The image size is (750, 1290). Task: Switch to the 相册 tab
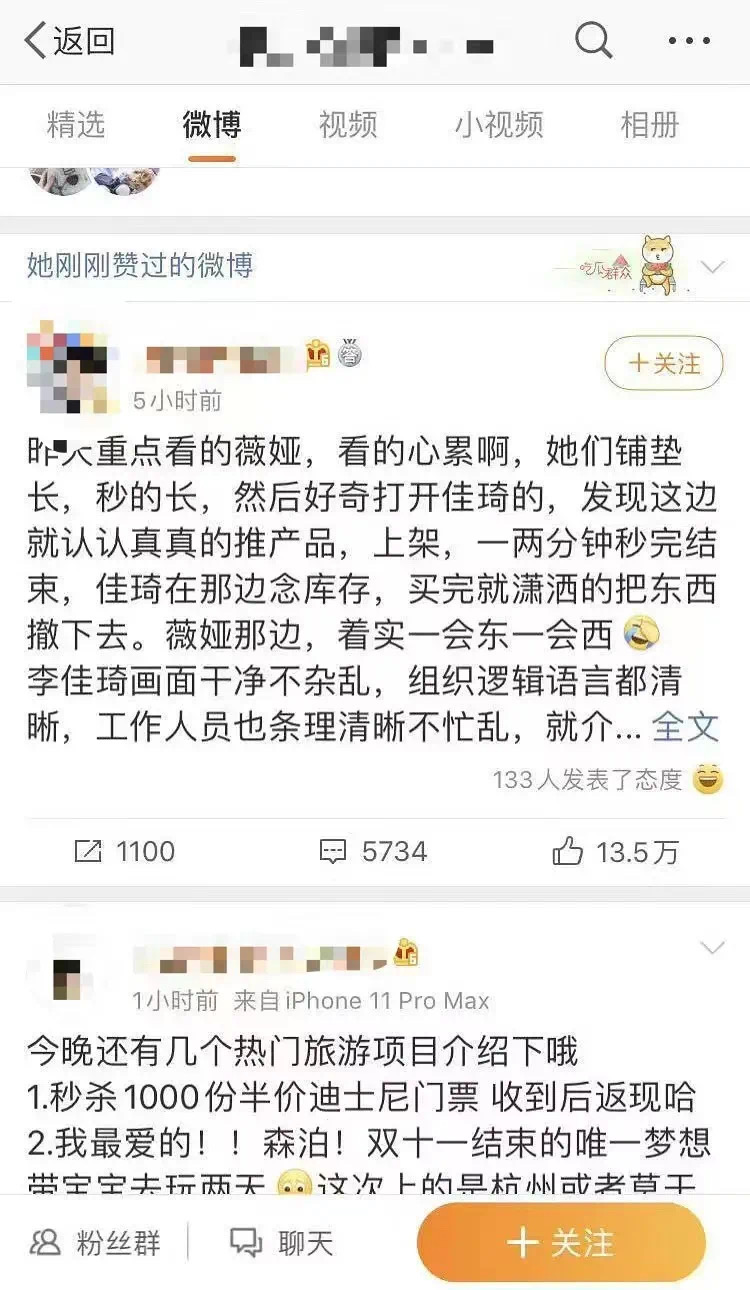point(649,125)
